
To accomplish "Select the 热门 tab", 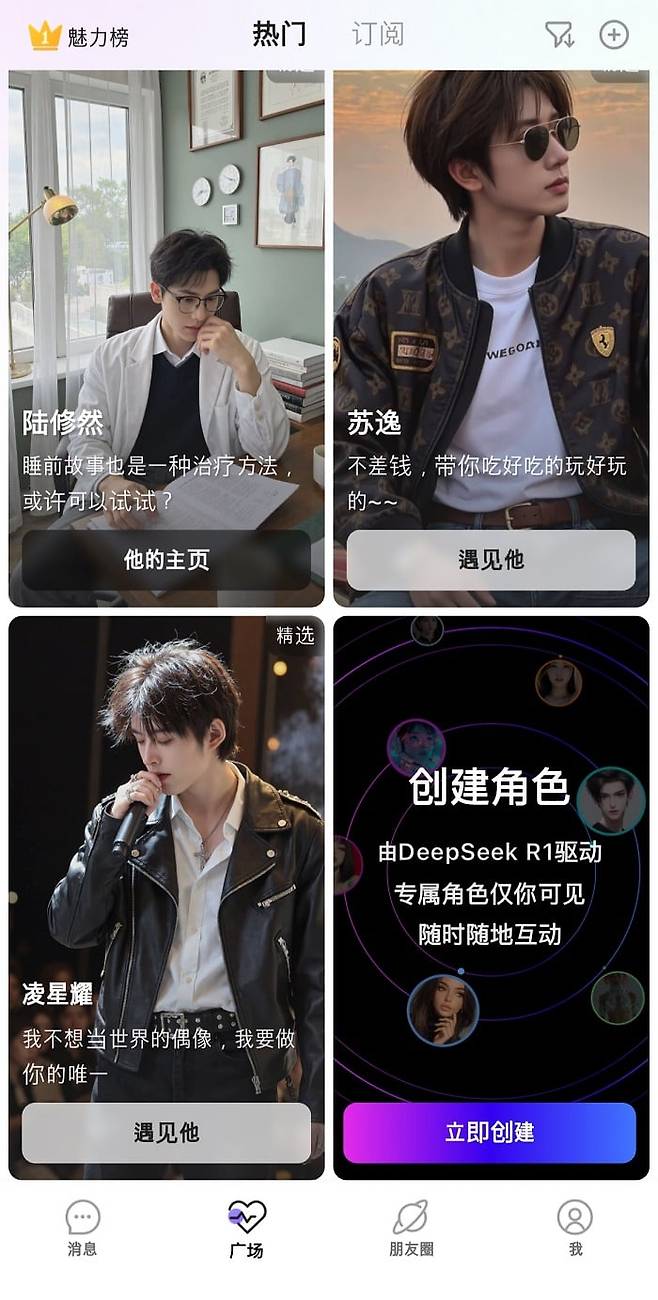I will click(279, 35).
